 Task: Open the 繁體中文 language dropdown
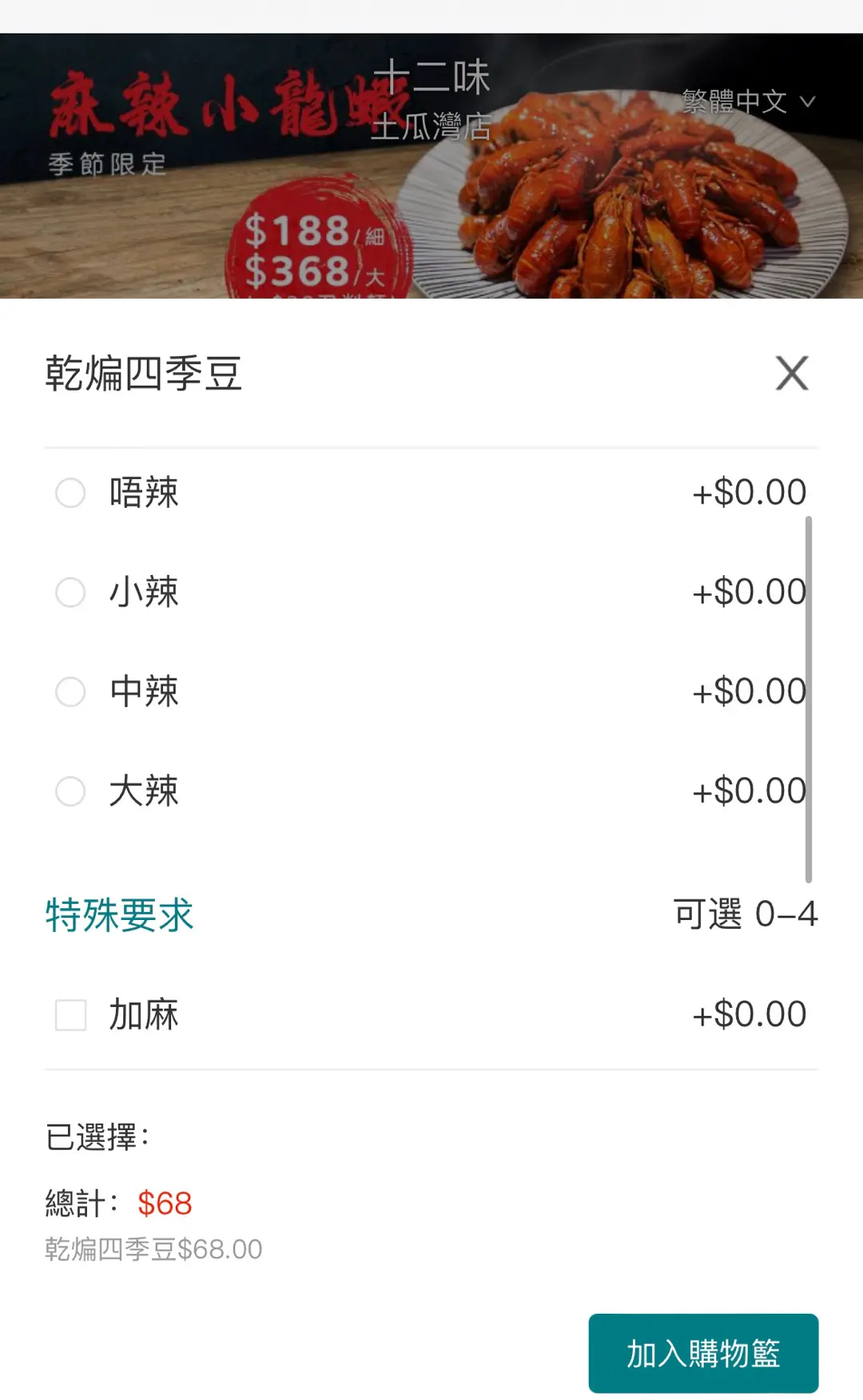click(x=748, y=101)
